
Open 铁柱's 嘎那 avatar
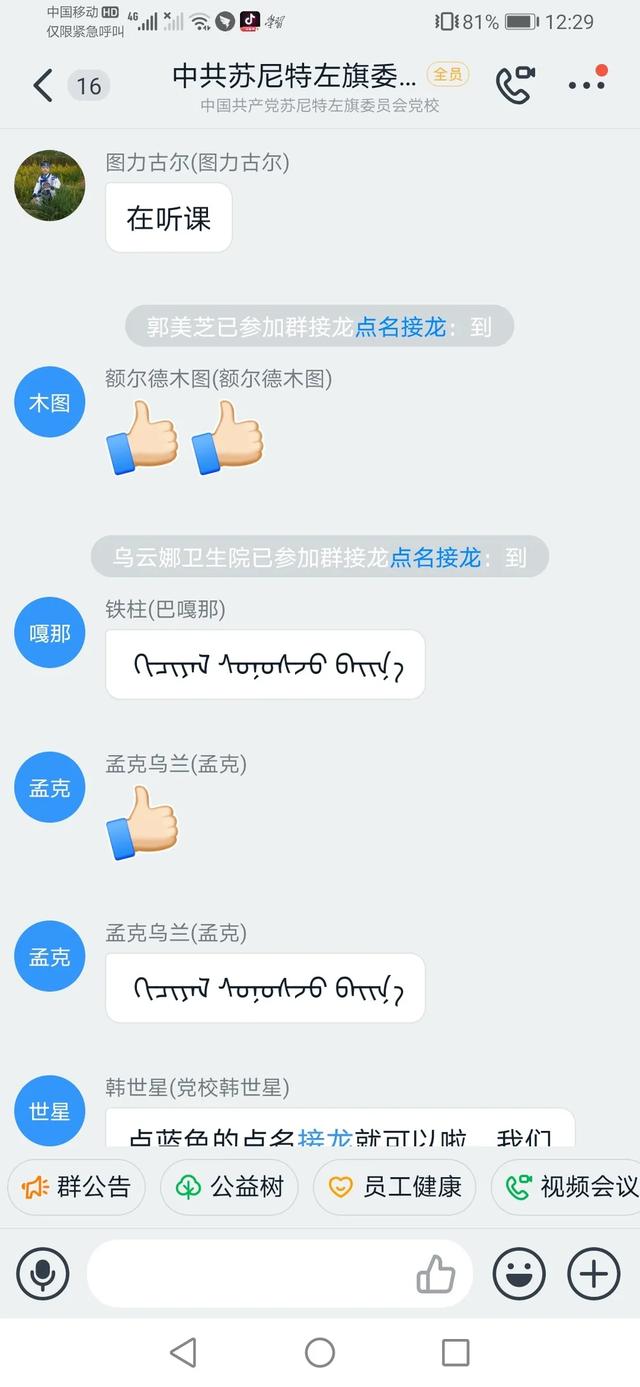49,633
